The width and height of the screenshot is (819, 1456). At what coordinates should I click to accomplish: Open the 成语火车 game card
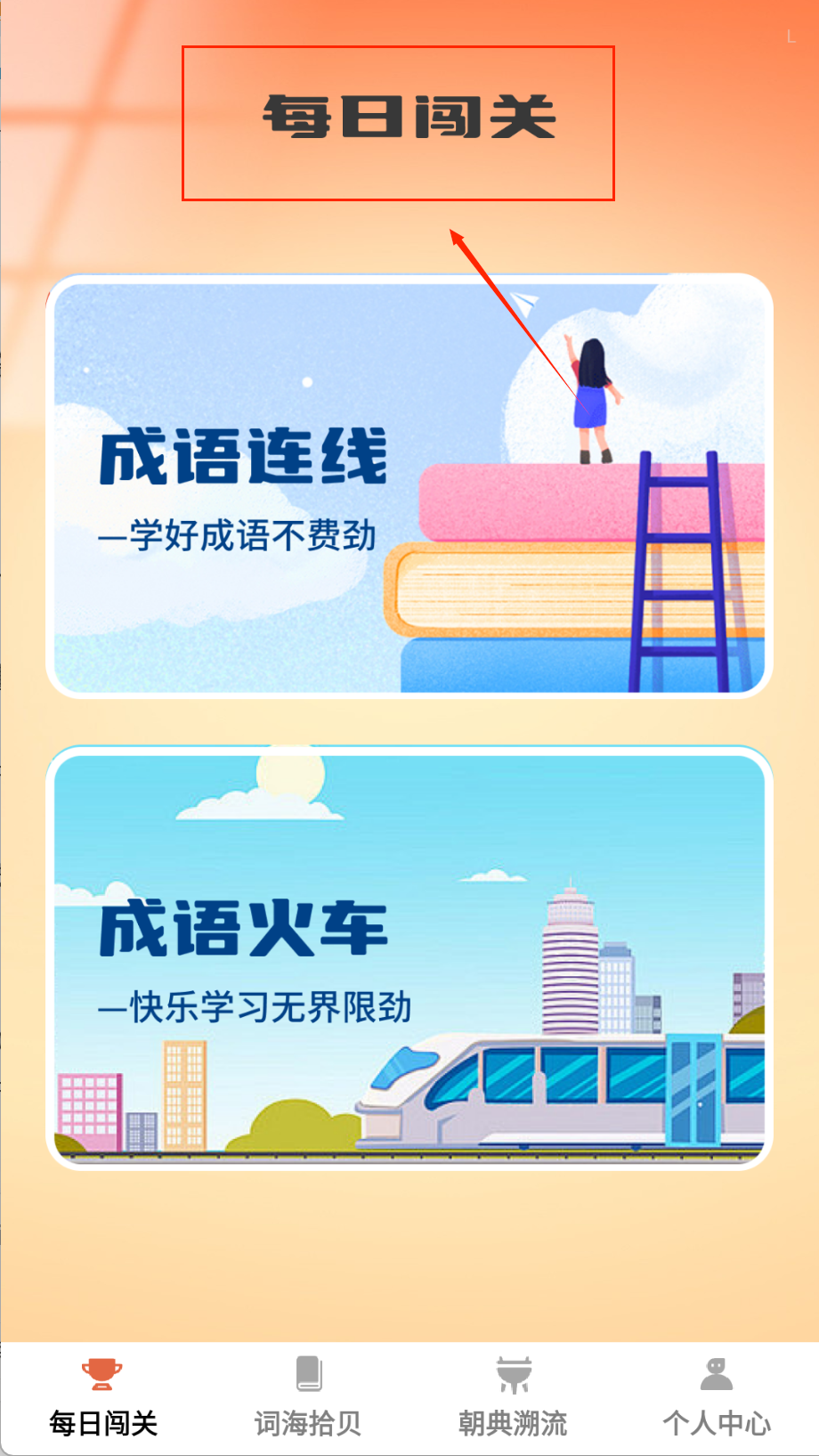[x=409, y=958]
